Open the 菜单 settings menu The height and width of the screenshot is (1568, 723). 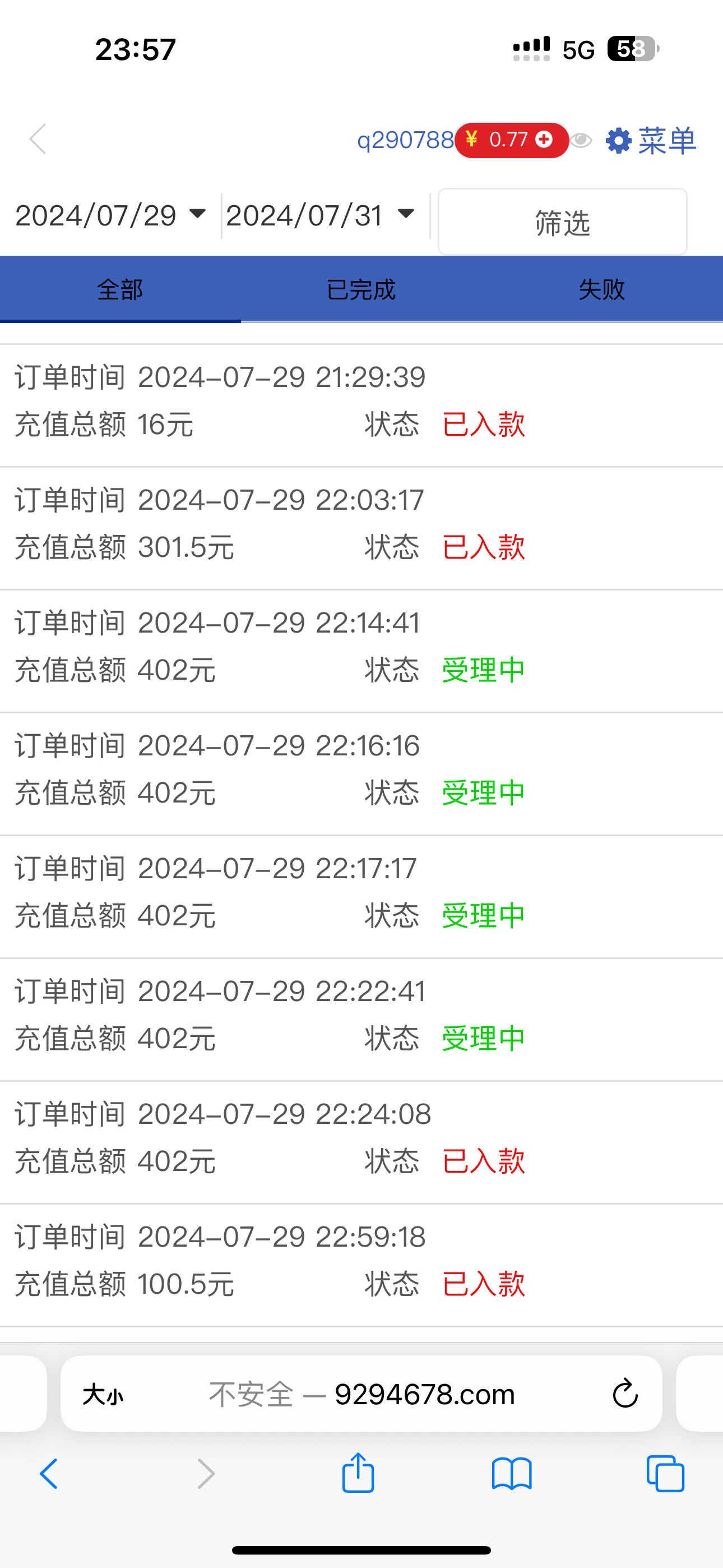tap(651, 141)
